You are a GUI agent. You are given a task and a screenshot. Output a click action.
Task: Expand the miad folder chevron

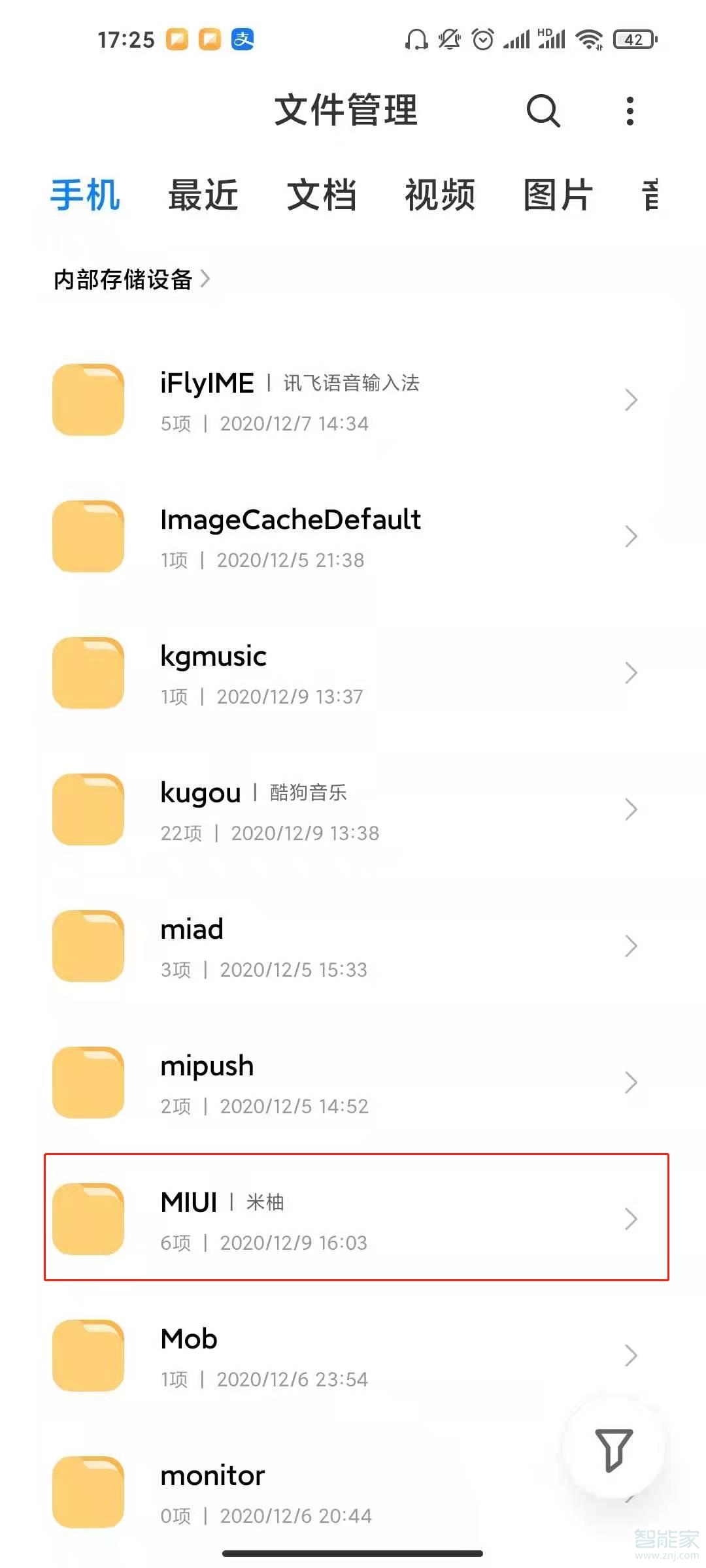point(631,946)
